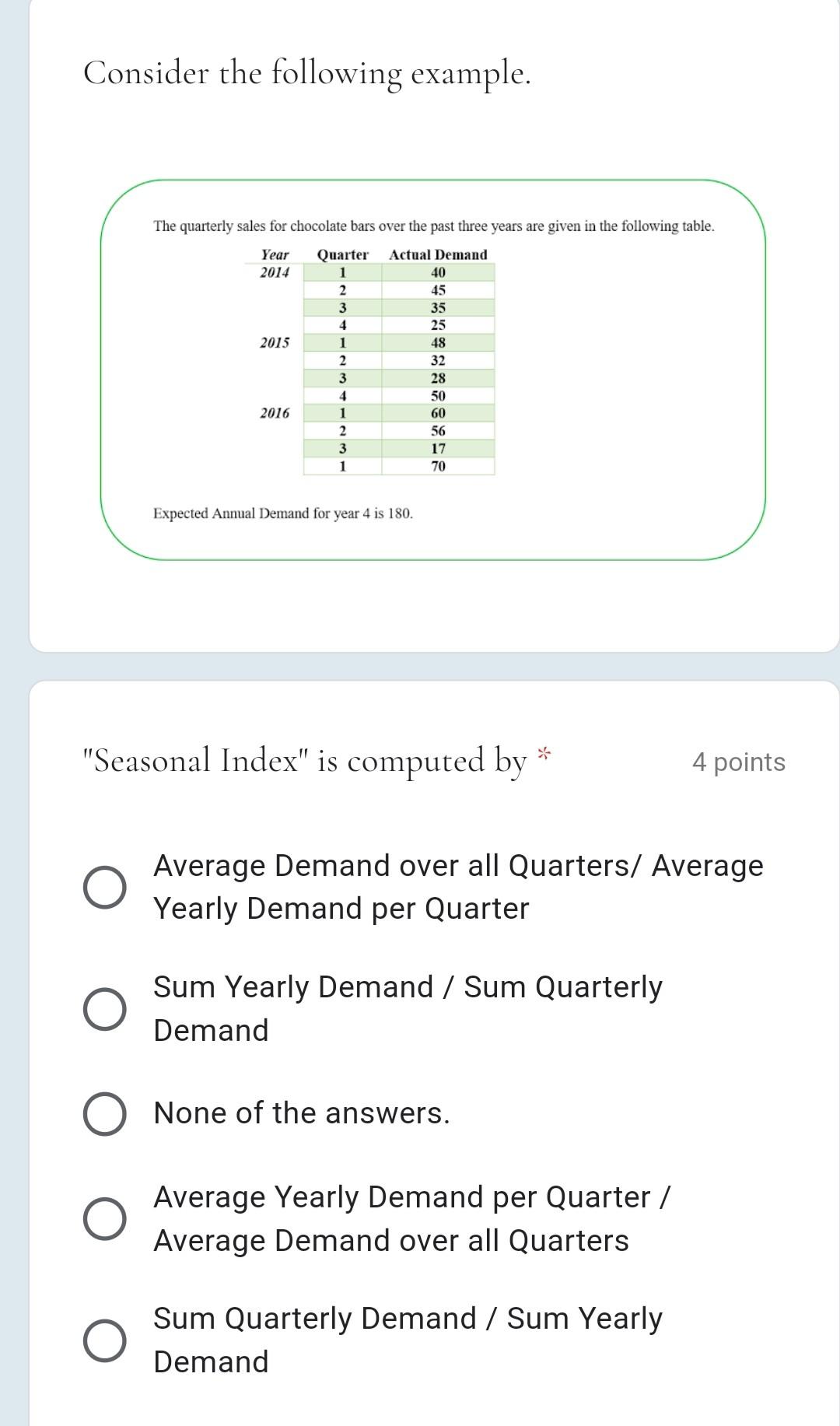
Task: Click the 2015 year label
Action: tap(272, 341)
